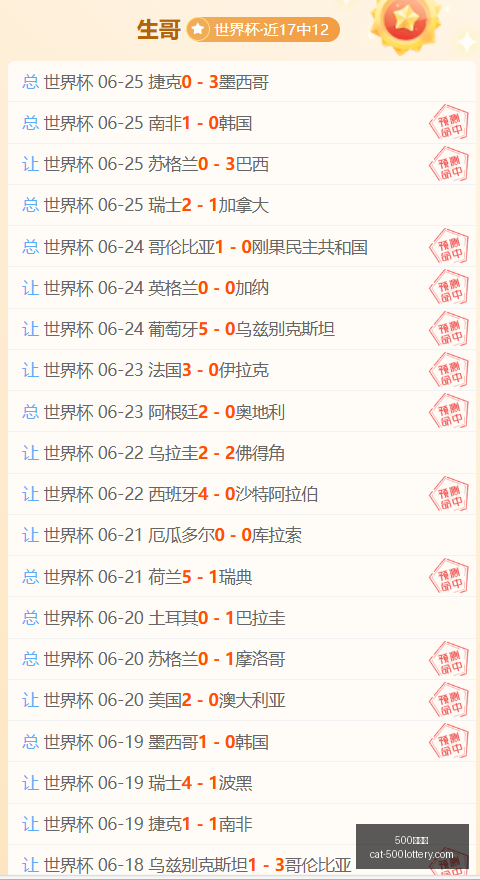
Task: Open the 瑞士 vs 加拿大 match
Action: 242,205
